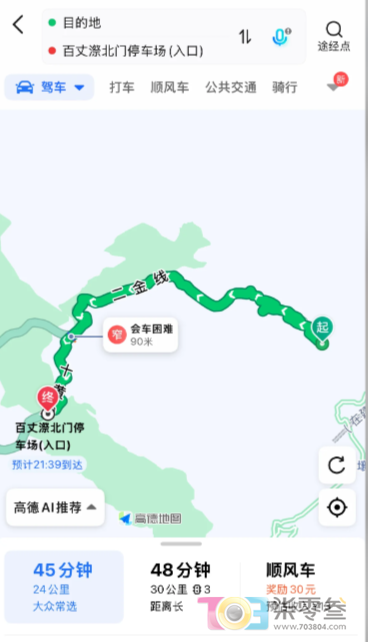The height and width of the screenshot is (642, 368).
Task: Switch to the 打车 tab
Action: click(x=122, y=87)
